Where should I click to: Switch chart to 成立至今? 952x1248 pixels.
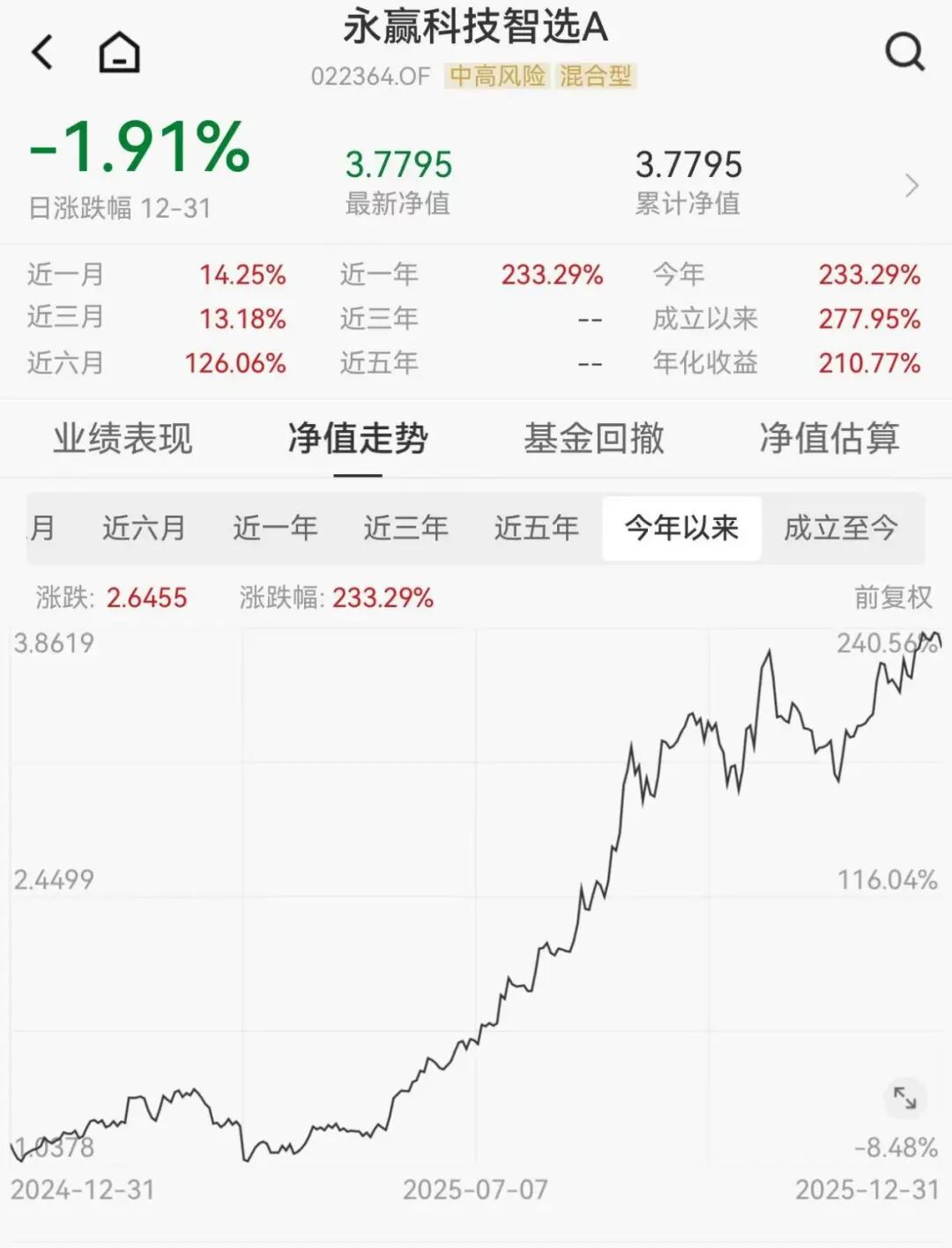pyautogui.click(x=840, y=528)
